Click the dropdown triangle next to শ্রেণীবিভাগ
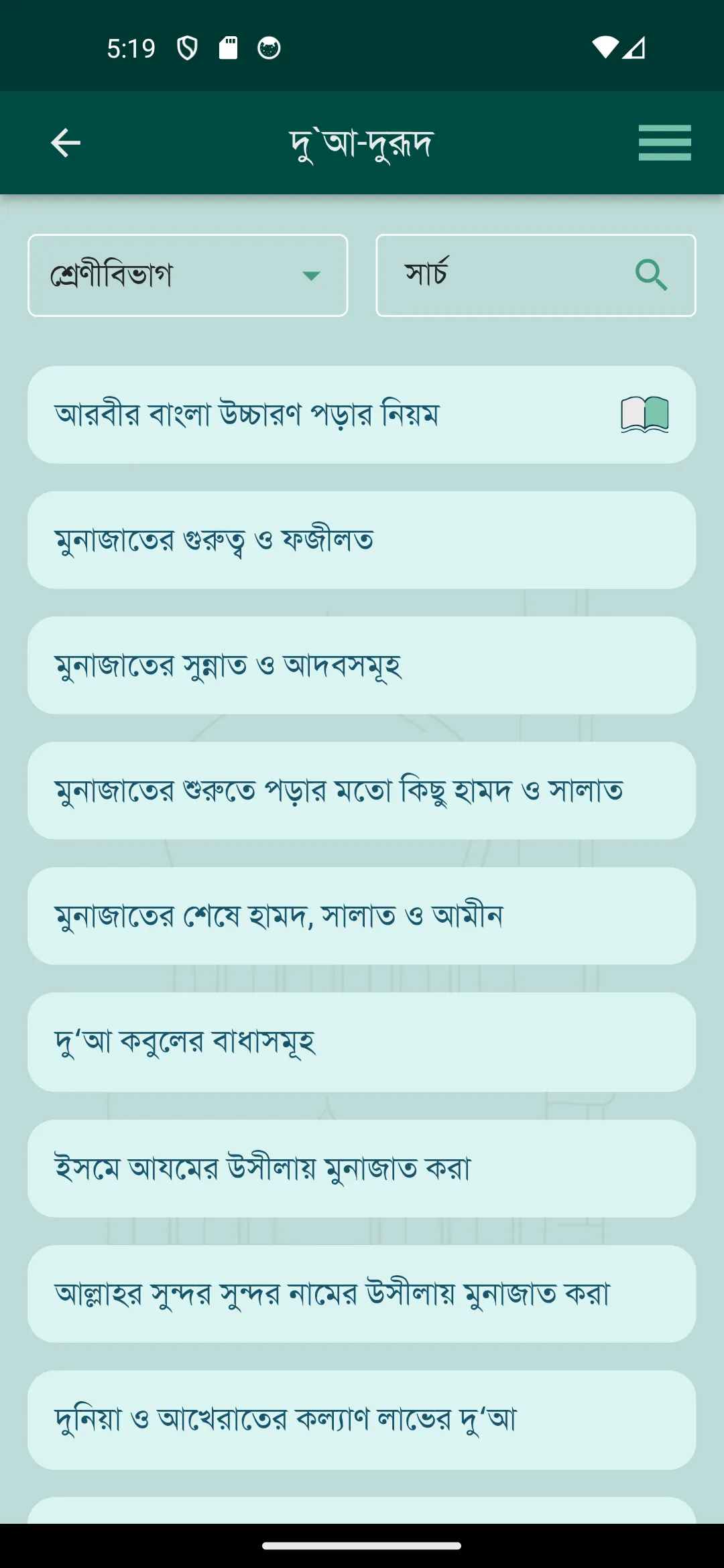Screen dimensions: 724x1568 tap(310, 275)
